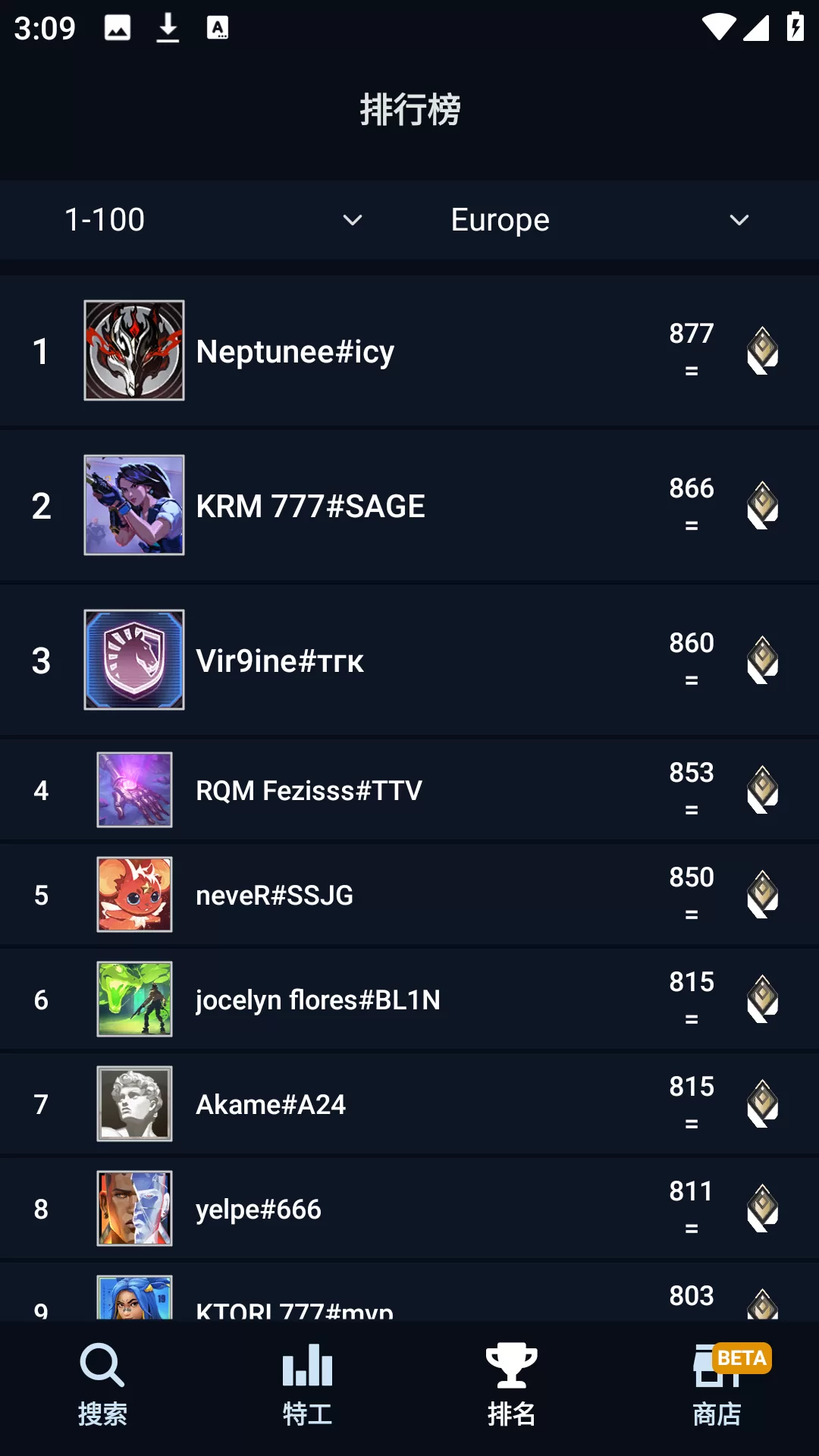View KRM 777#SAGE leaderboard entry
The height and width of the screenshot is (1456, 819).
[409, 506]
